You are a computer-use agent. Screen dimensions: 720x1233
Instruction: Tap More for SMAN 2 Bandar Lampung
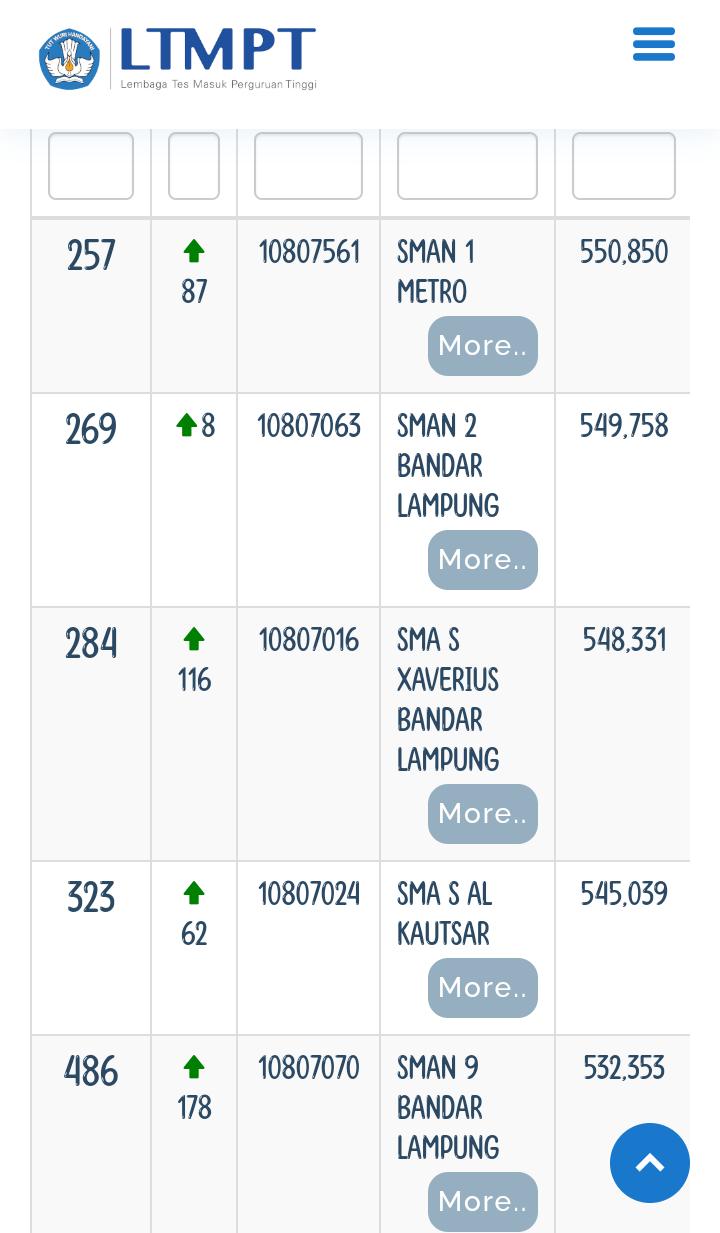[x=483, y=560]
